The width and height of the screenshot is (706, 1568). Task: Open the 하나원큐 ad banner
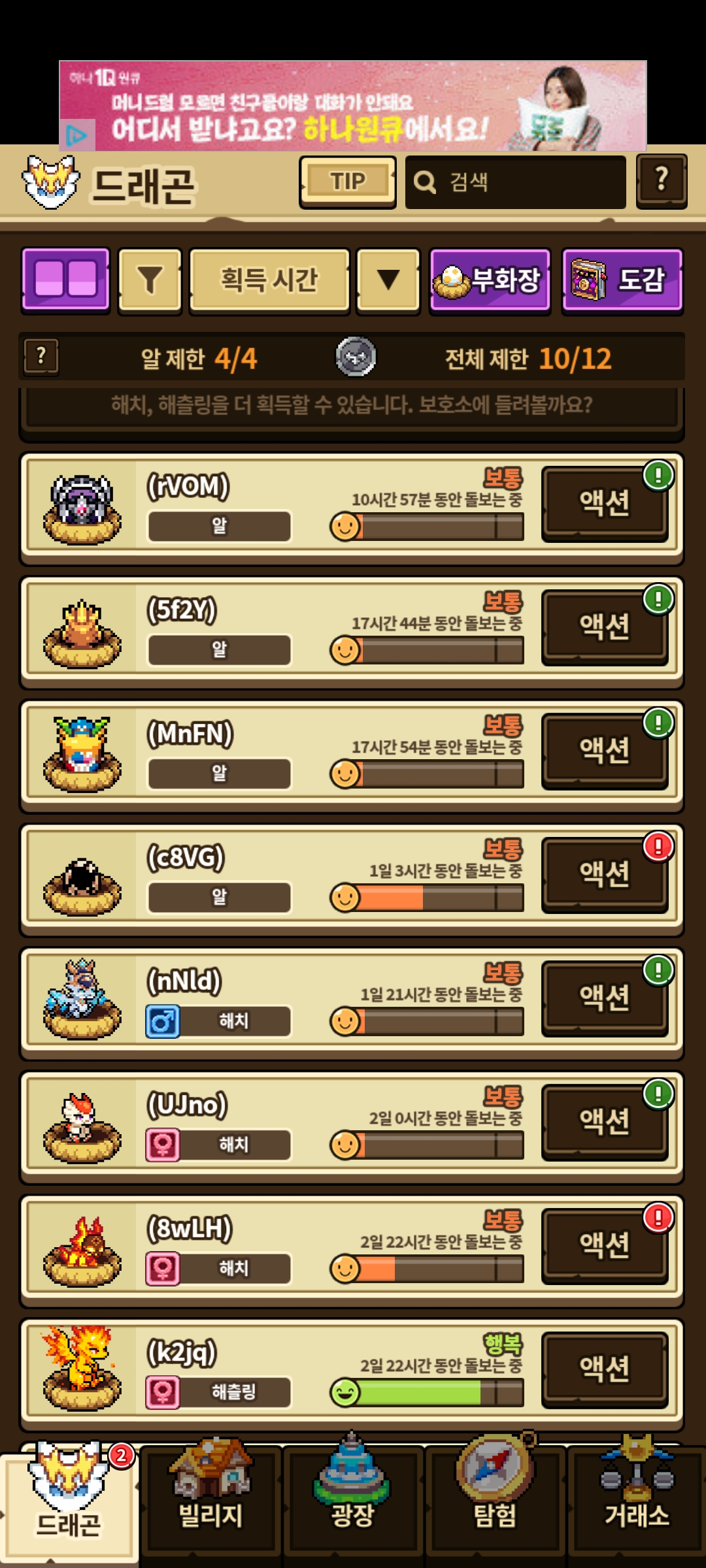pos(353,106)
